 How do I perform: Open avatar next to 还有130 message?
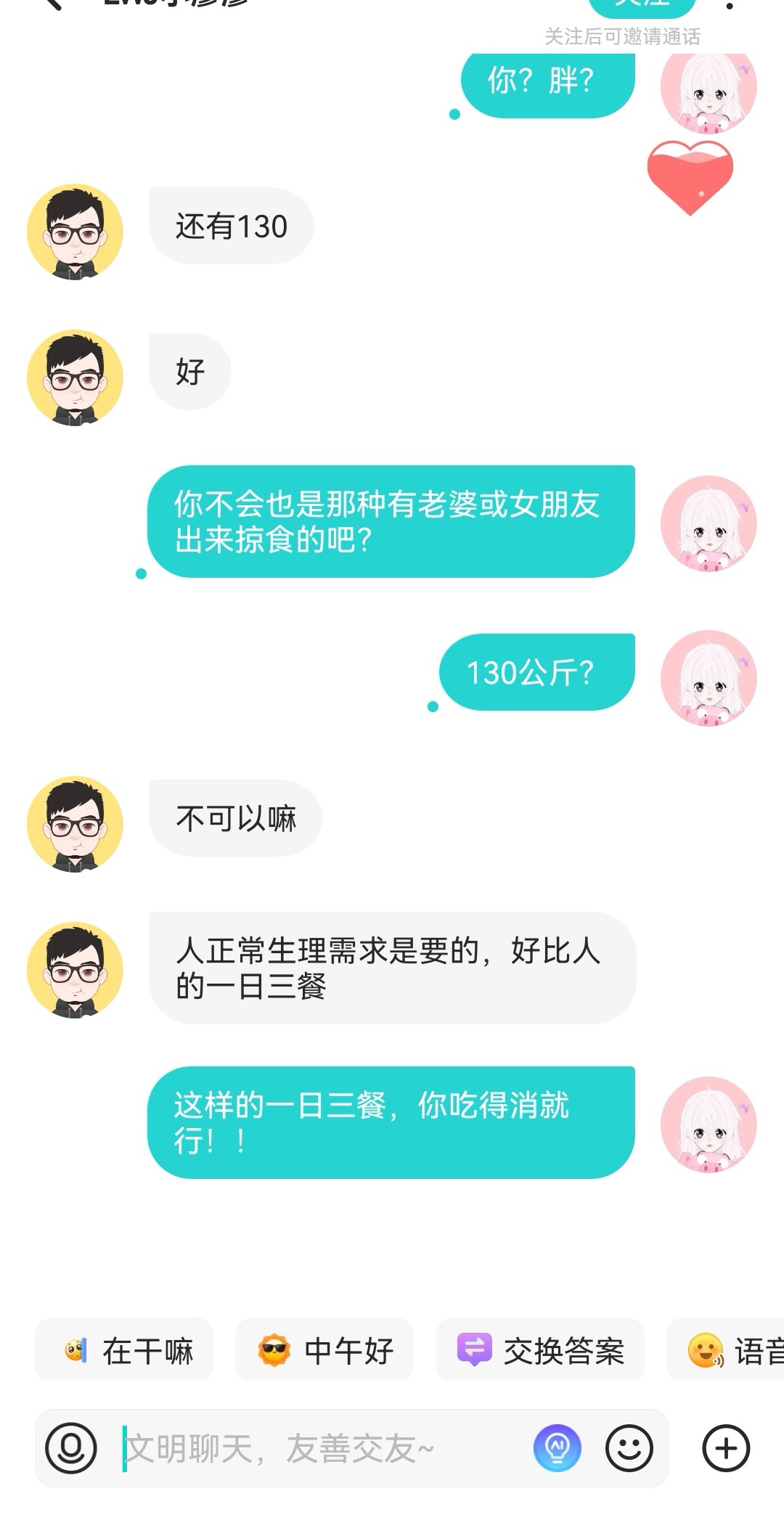point(75,232)
